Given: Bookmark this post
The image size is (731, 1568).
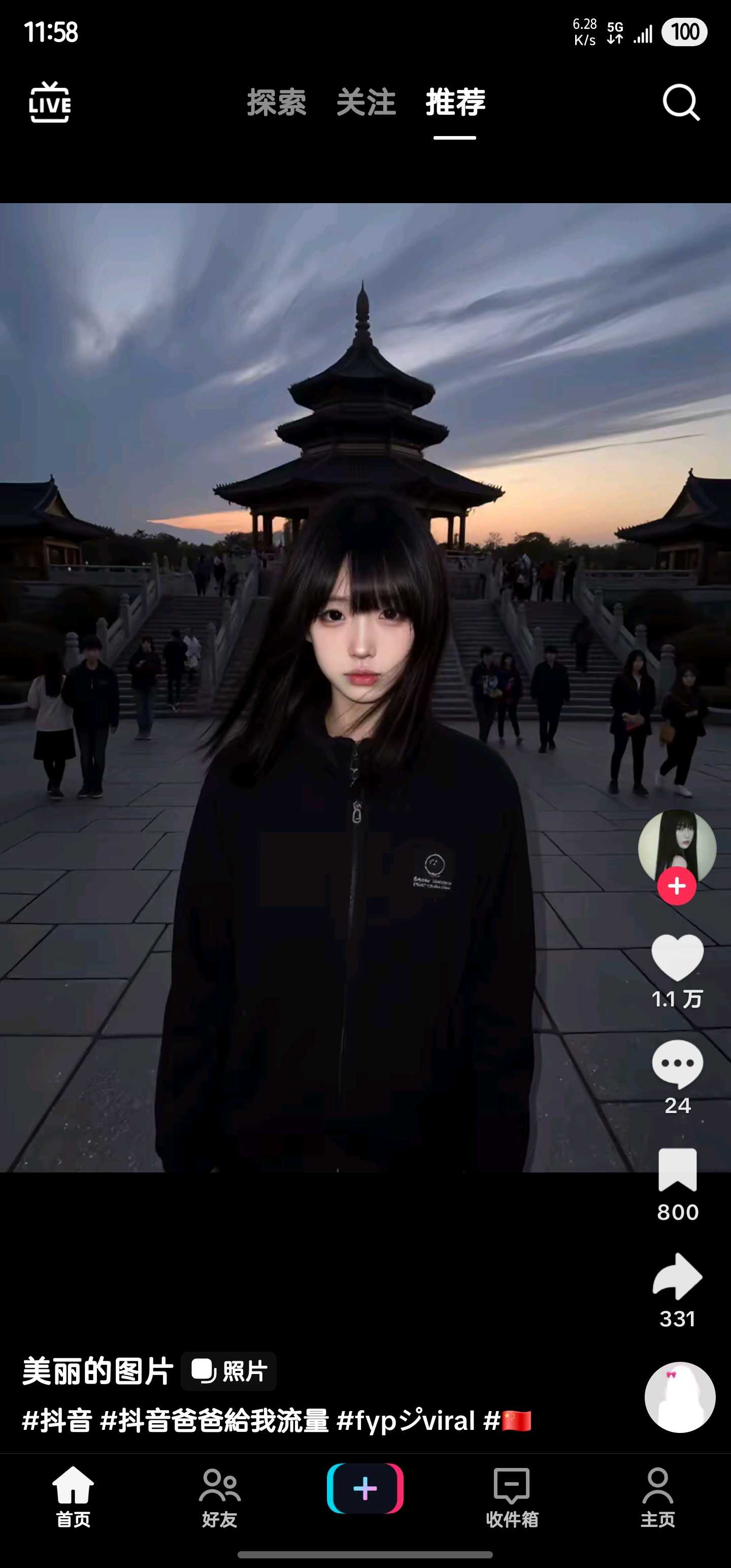Looking at the screenshot, I should pos(677,1170).
